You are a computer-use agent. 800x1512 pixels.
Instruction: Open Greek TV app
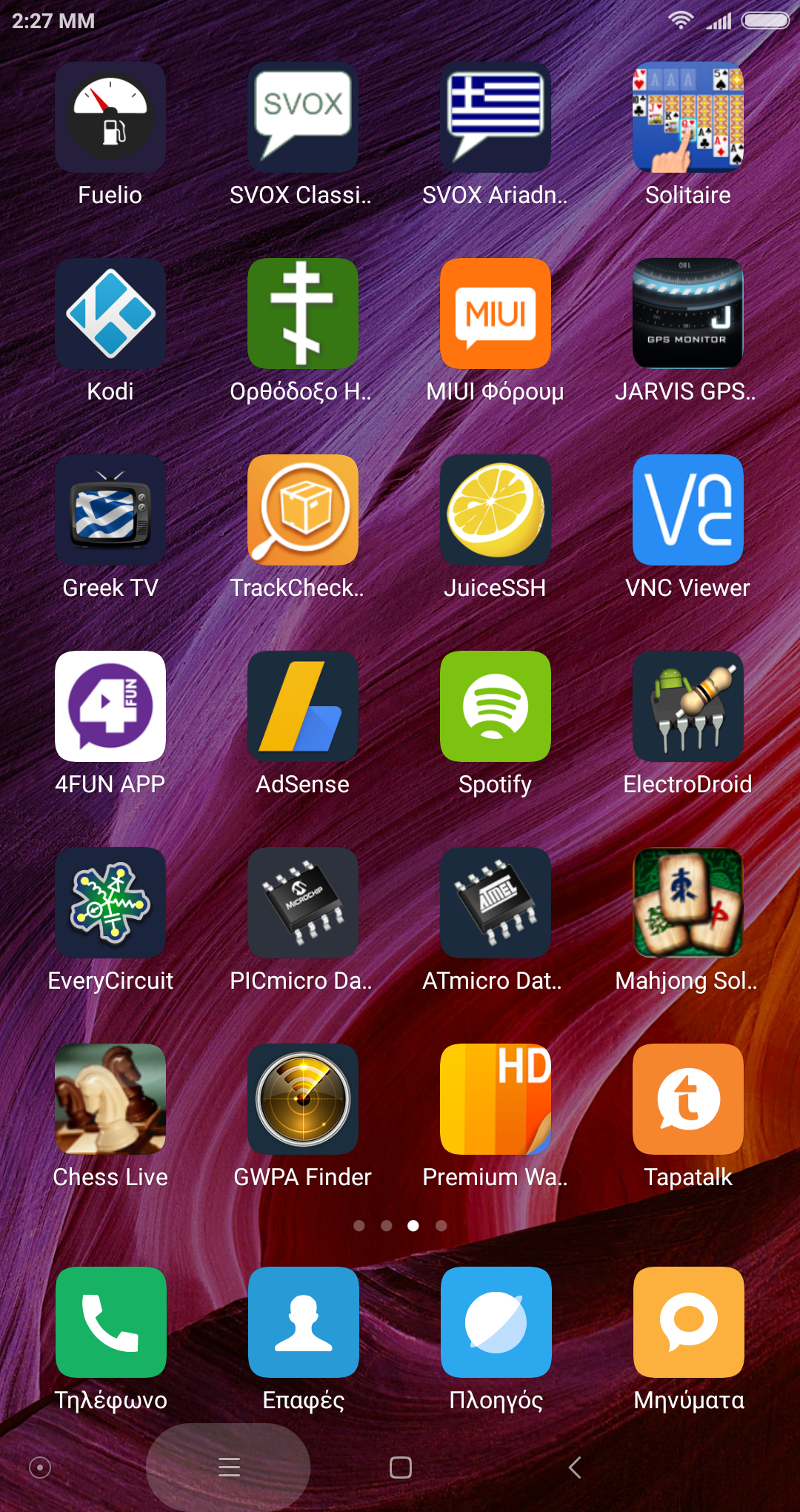coord(110,510)
